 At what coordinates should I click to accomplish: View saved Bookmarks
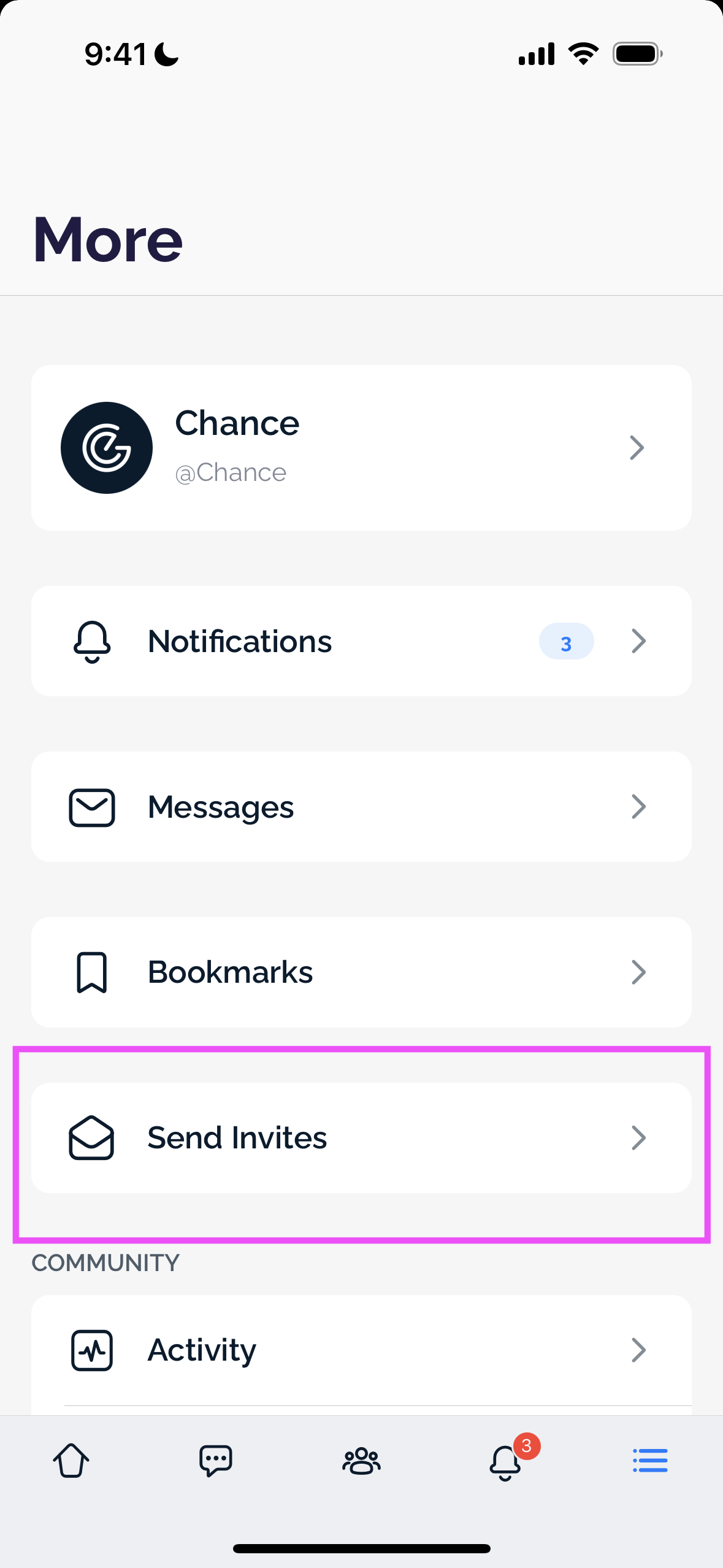(361, 972)
